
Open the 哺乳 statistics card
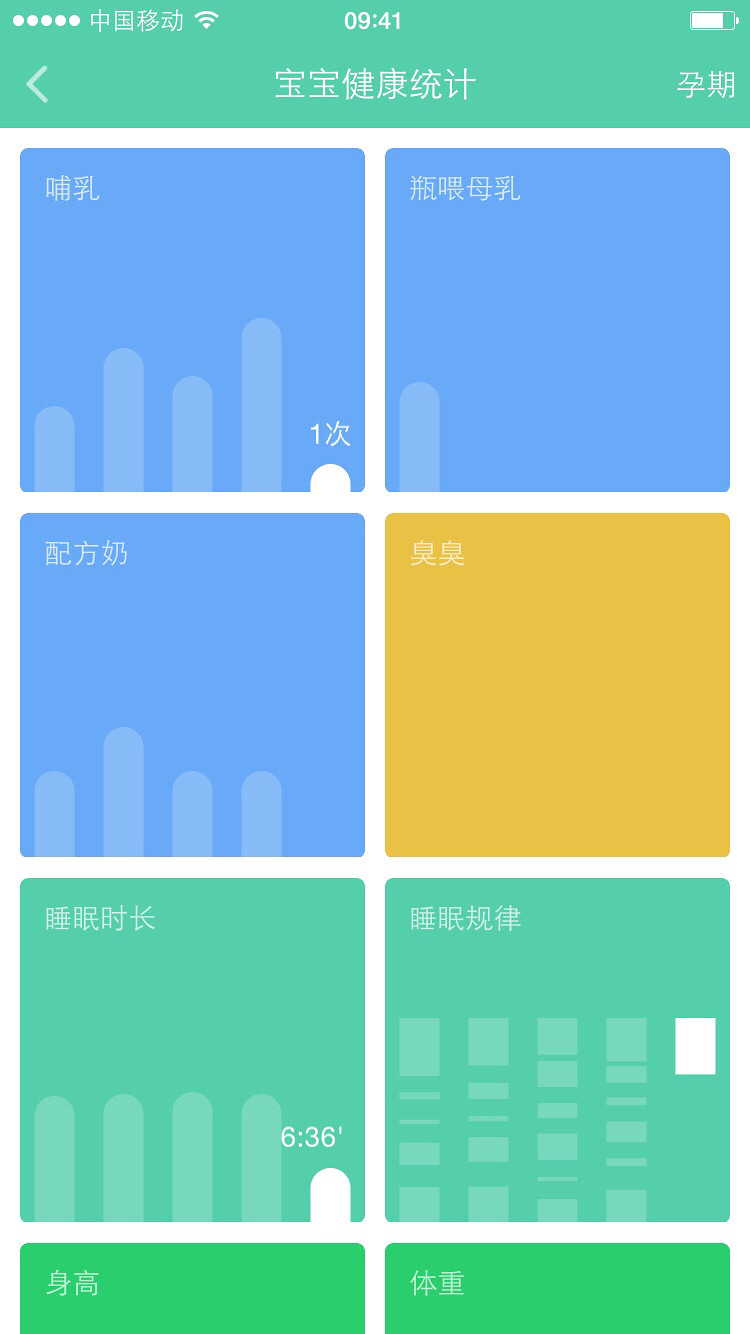coord(192,320)
